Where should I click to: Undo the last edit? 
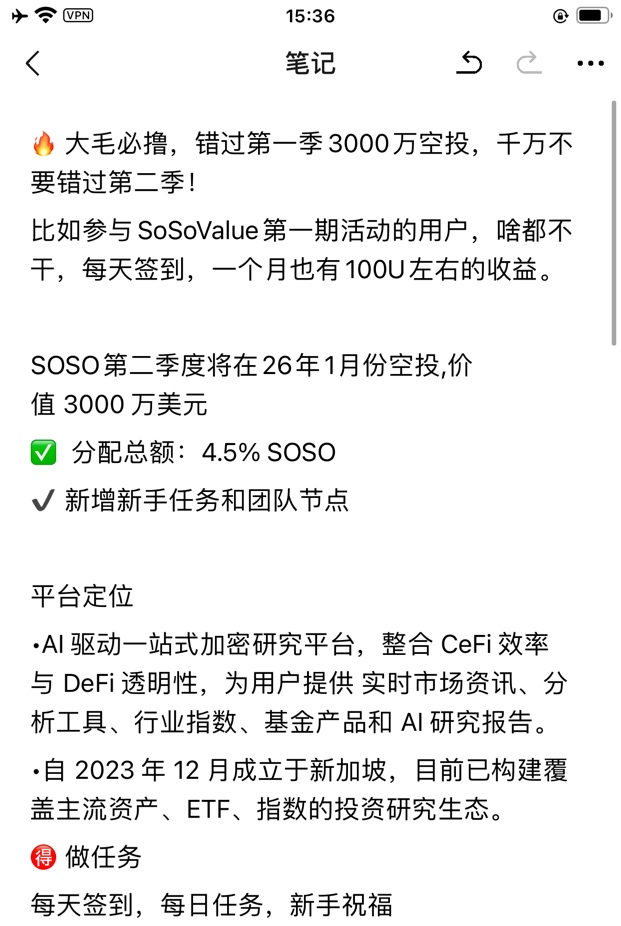coord(469,64)
